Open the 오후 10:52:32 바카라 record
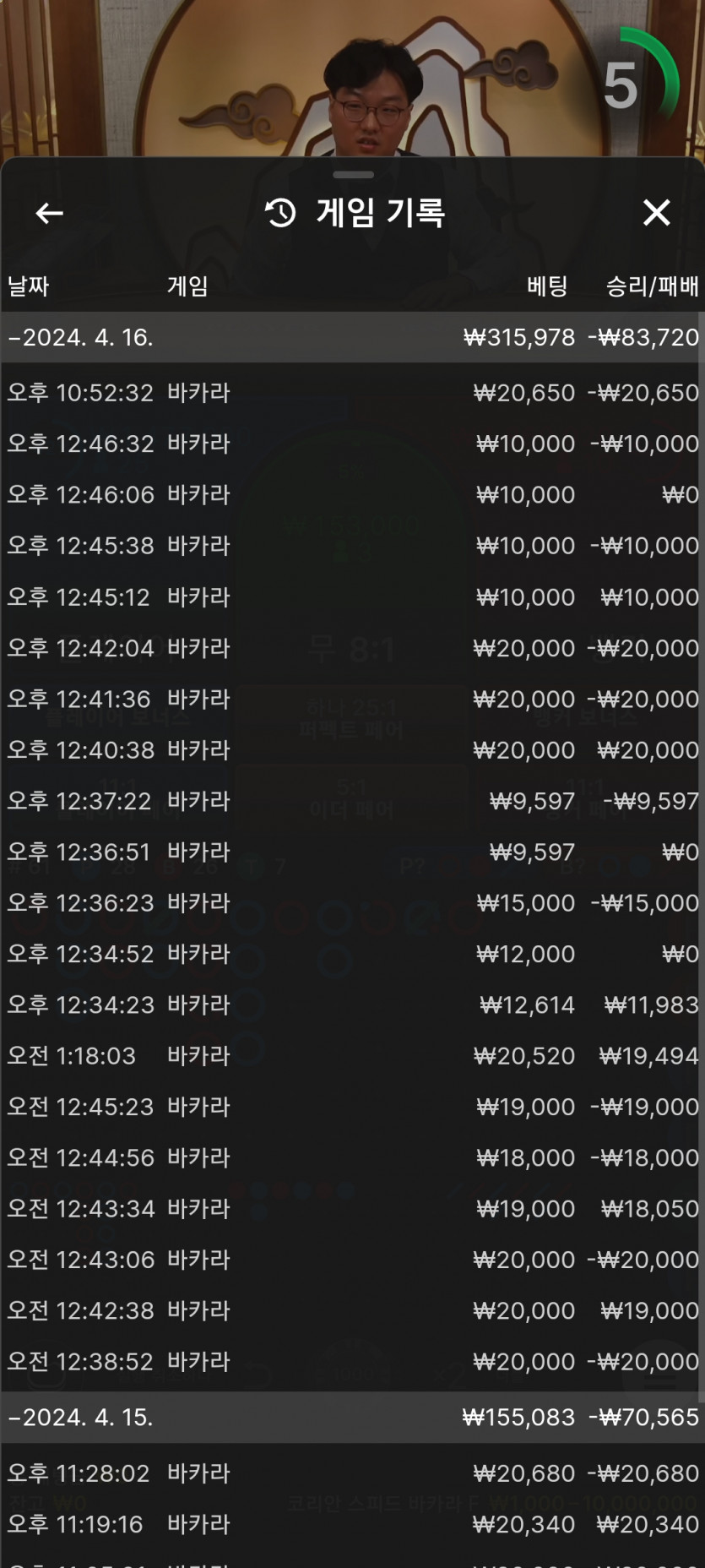Screen dimensions: 705x1568 pyautogui.click(x=352, y=393)
